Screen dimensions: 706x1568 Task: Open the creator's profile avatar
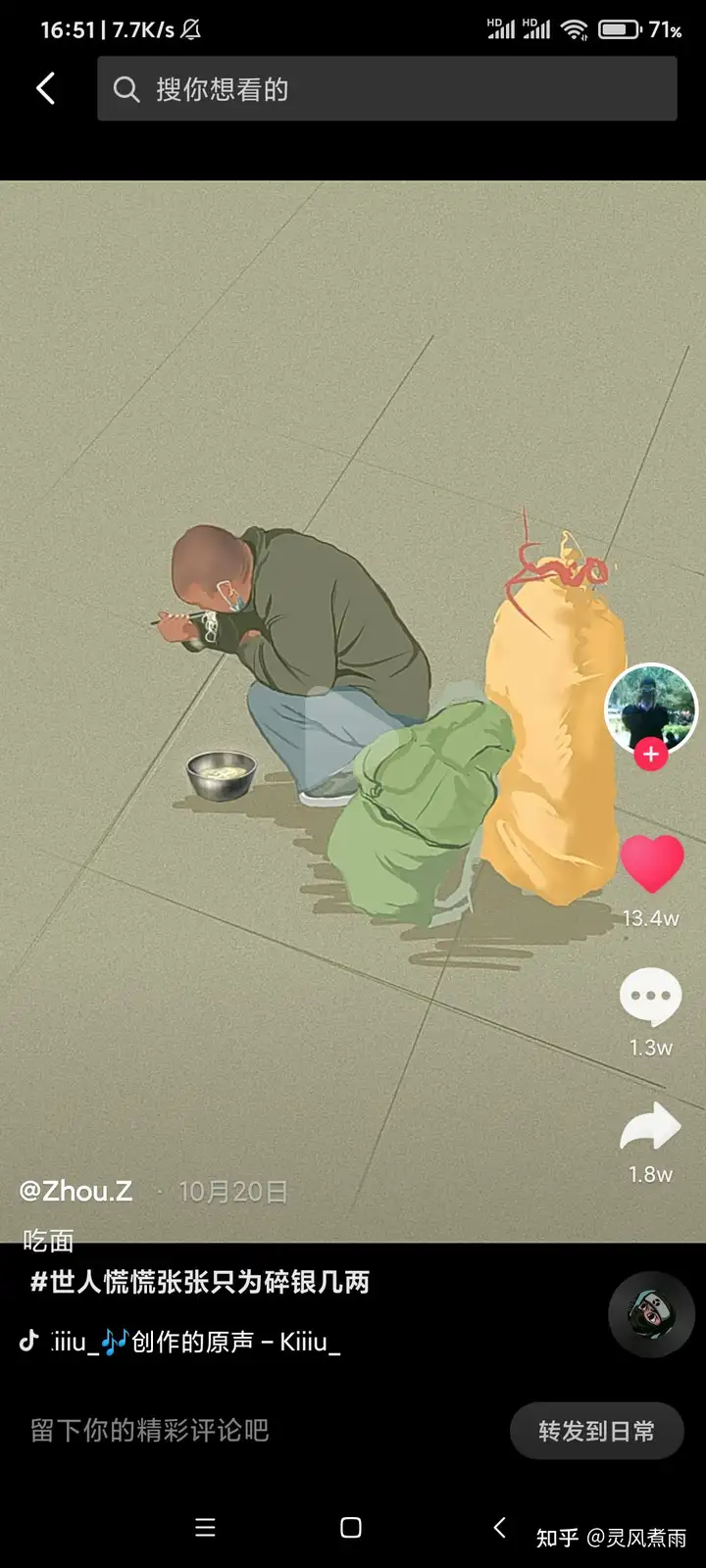pos(650,708)
